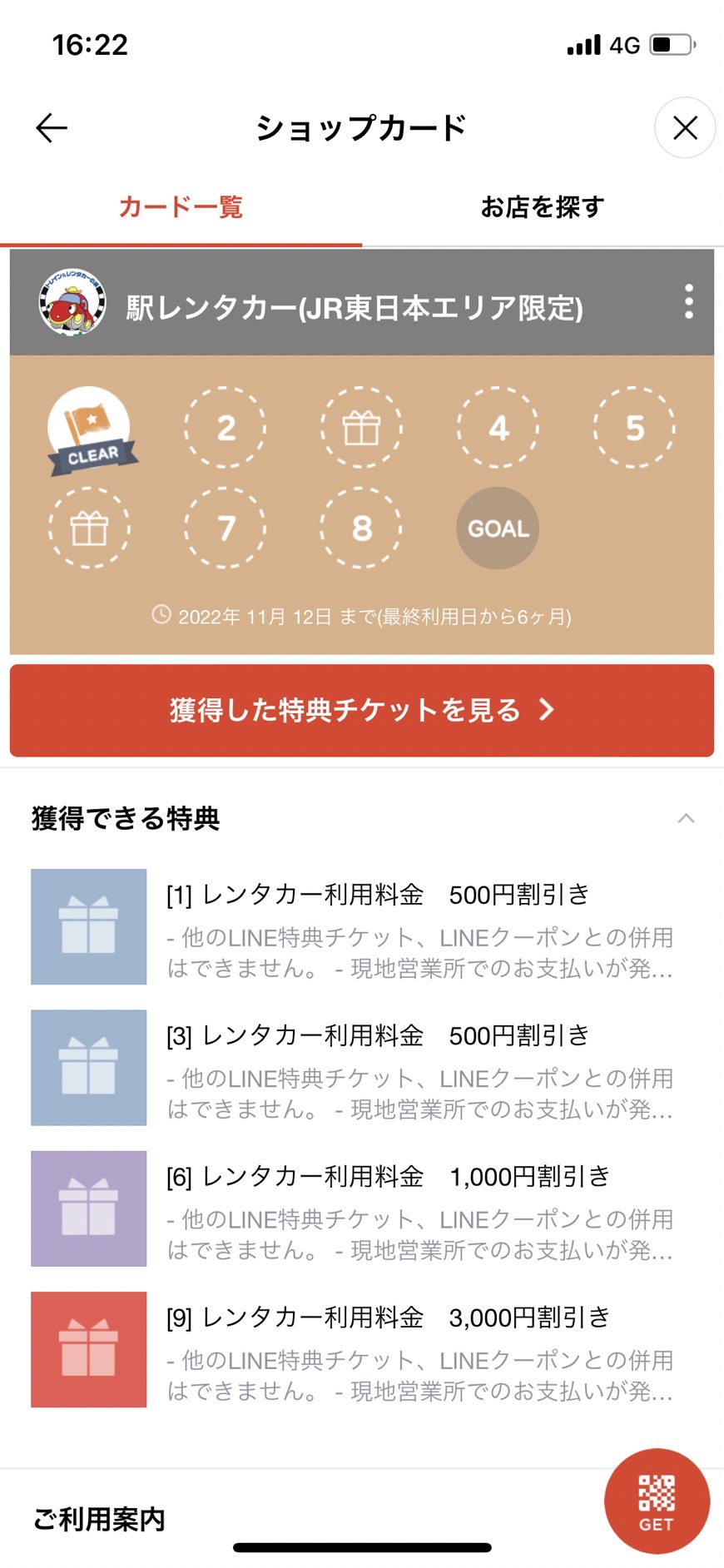724x1568 pixels.
Task: Open the 駅レンタカー shop card header
Action: (354, 308)
